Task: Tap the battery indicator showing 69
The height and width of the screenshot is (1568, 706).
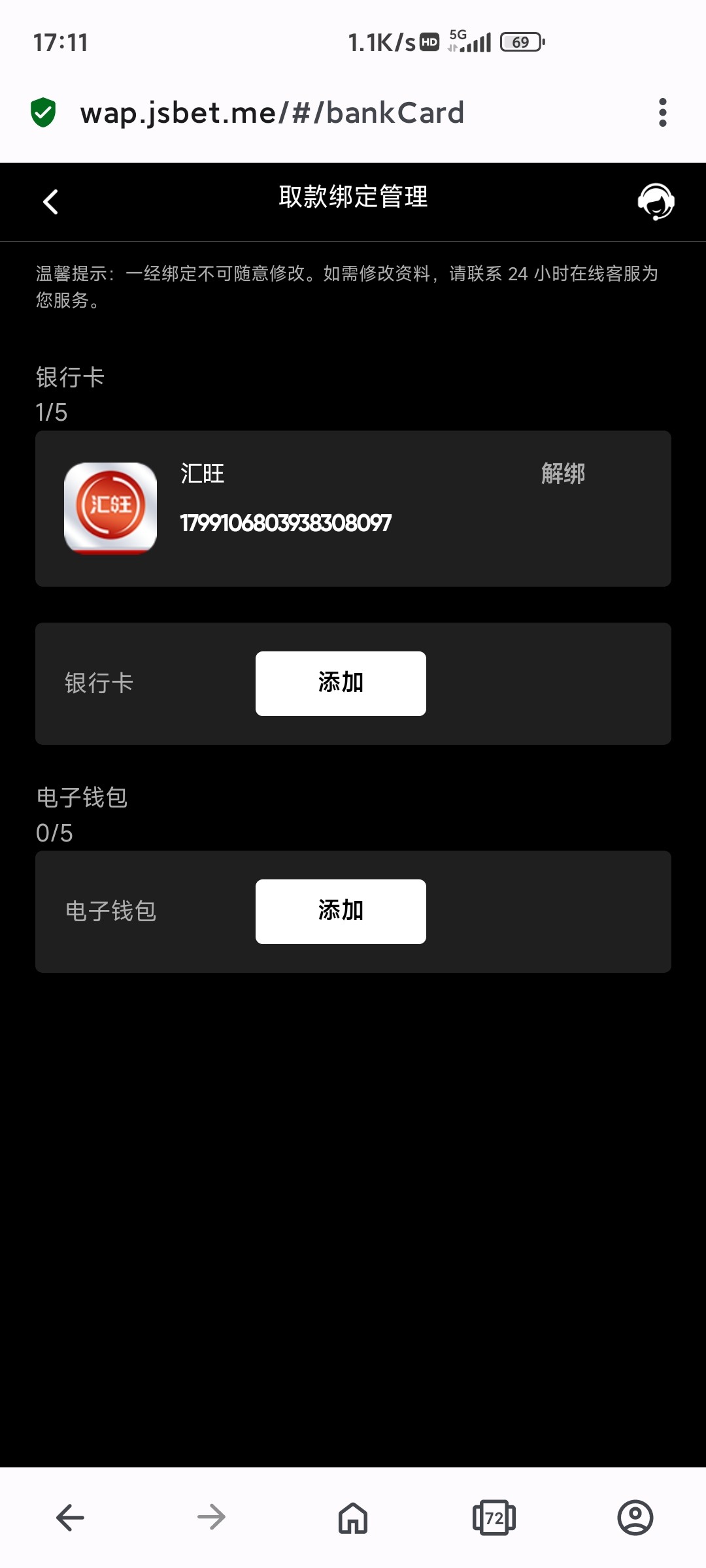Action: tap(520, 42)
